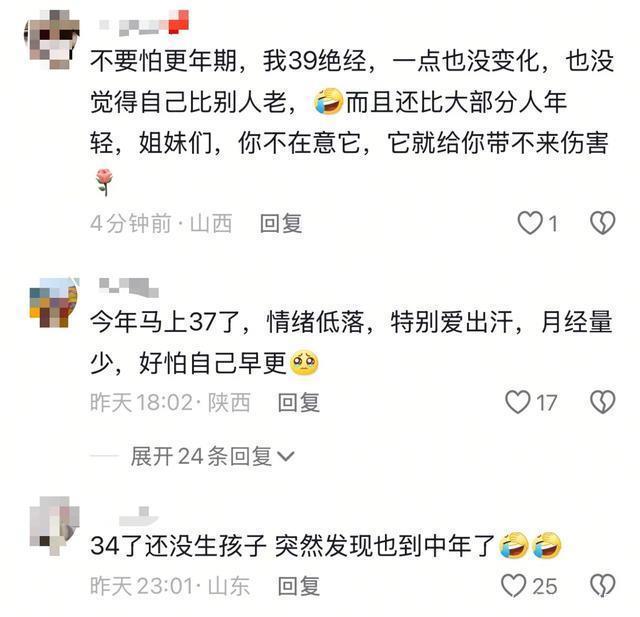This screenshot has width=640, height=617.
Task: Reply to the 山西 comment about 更年期
Action: tap(281, 223)
